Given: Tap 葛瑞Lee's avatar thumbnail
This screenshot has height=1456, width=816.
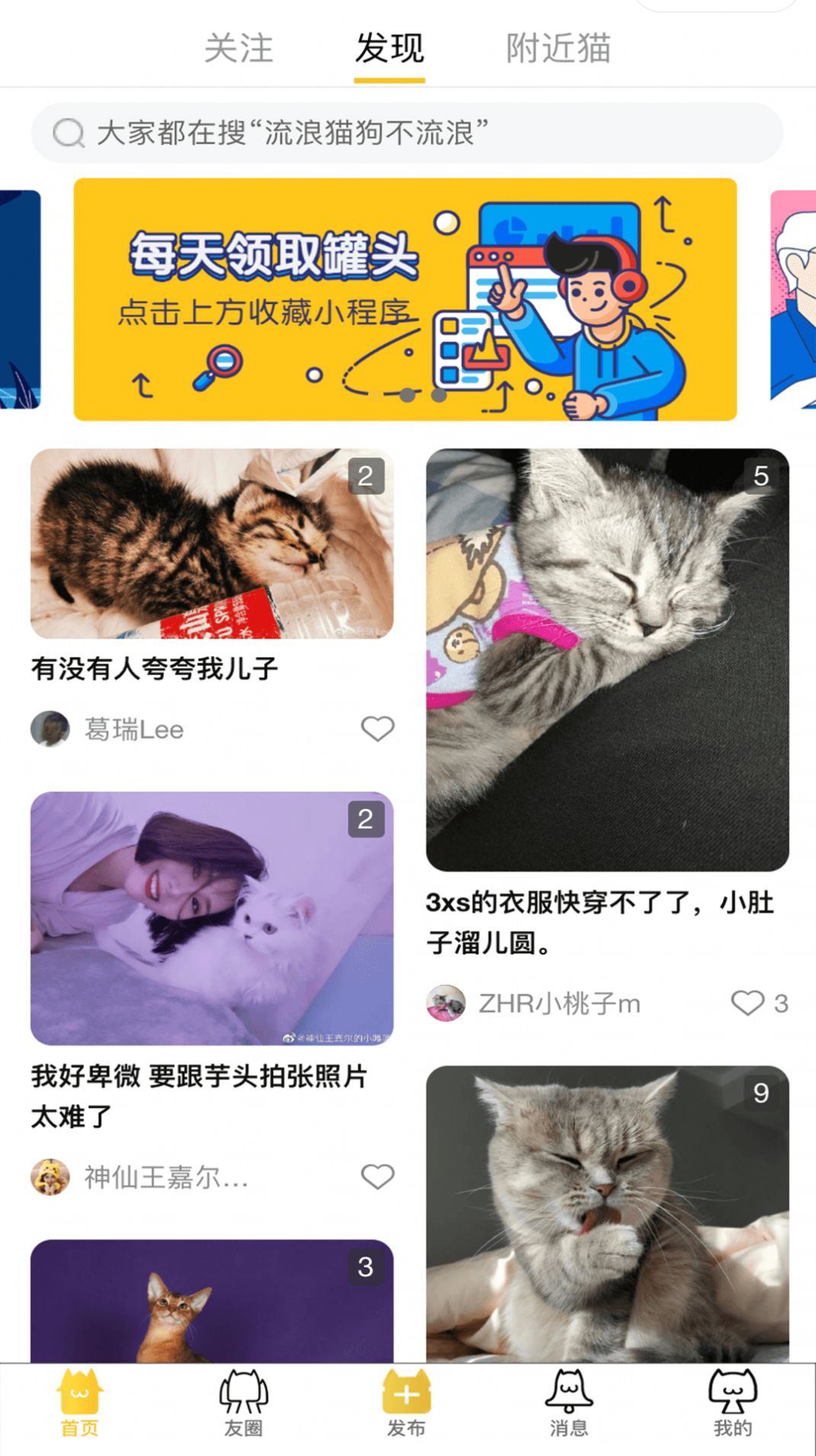Looking at the screenshot, I should click(x=50, y=729).
